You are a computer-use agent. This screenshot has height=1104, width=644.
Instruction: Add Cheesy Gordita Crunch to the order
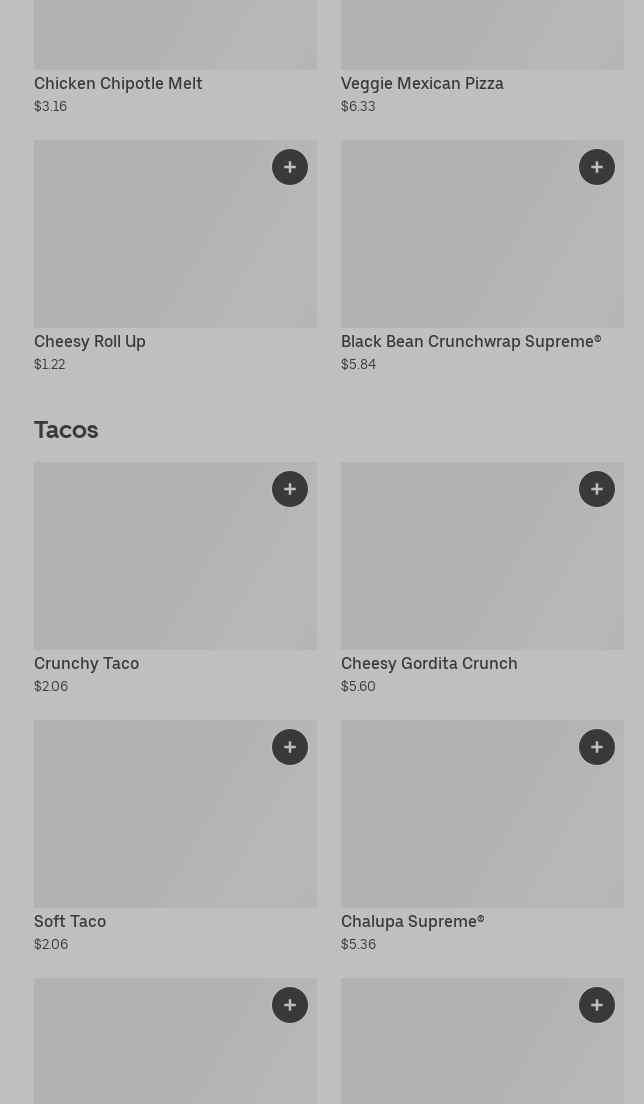(597, 489)
